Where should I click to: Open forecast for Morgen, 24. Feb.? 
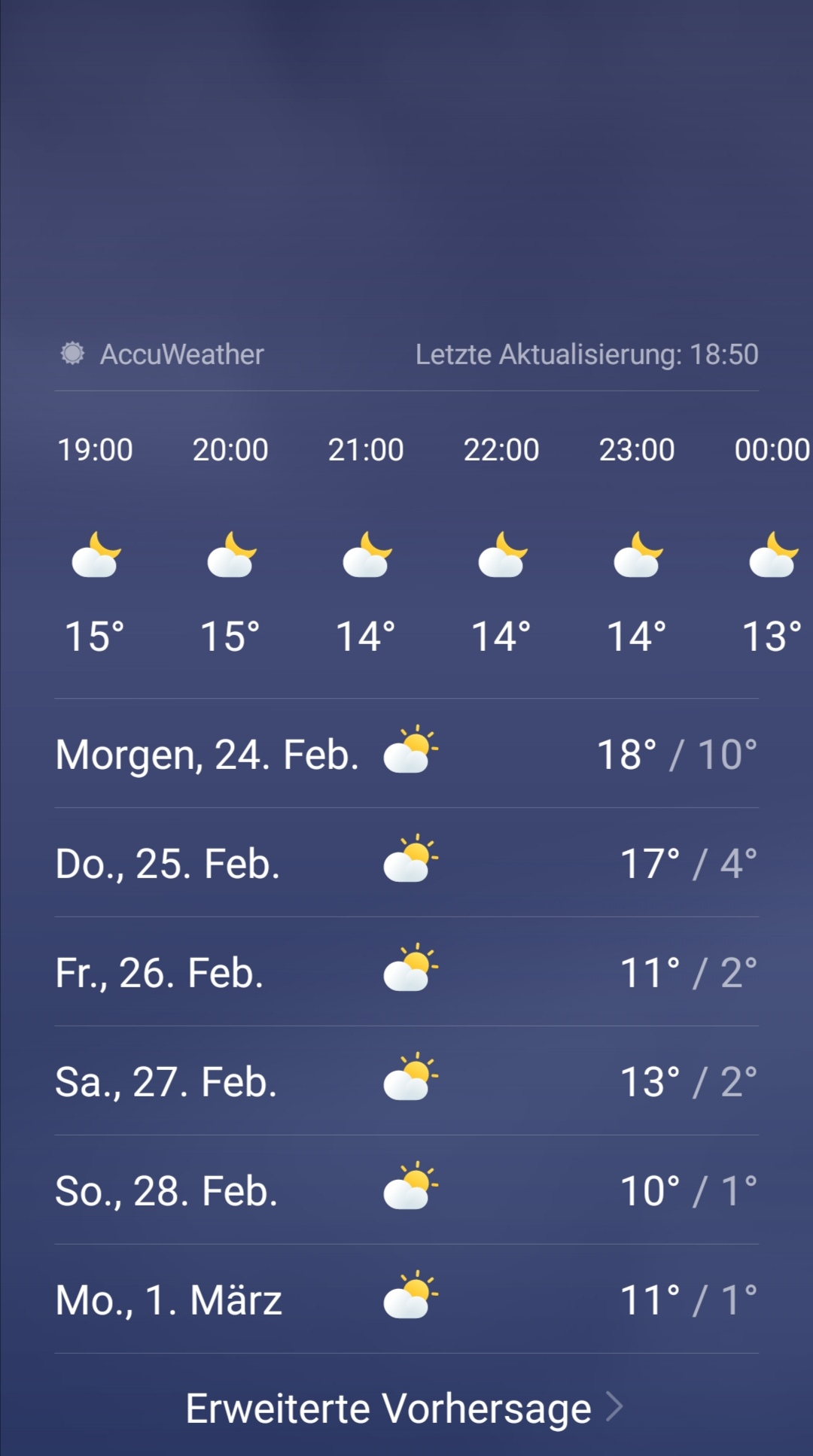pyautogui.click(x=405, y=754)
